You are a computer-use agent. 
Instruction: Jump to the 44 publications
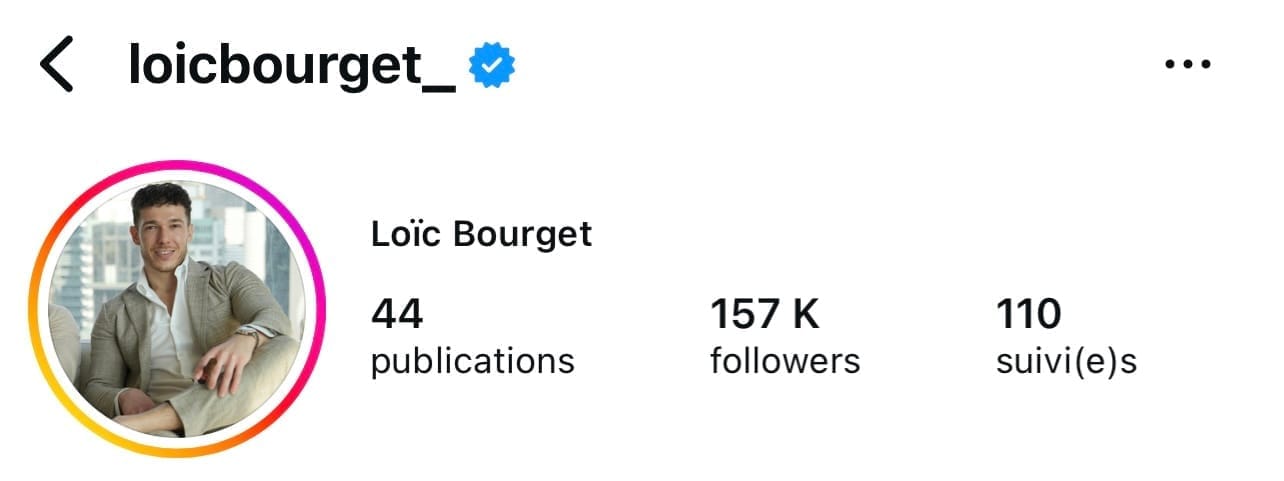pyautogui.click(x=472, y=338)
